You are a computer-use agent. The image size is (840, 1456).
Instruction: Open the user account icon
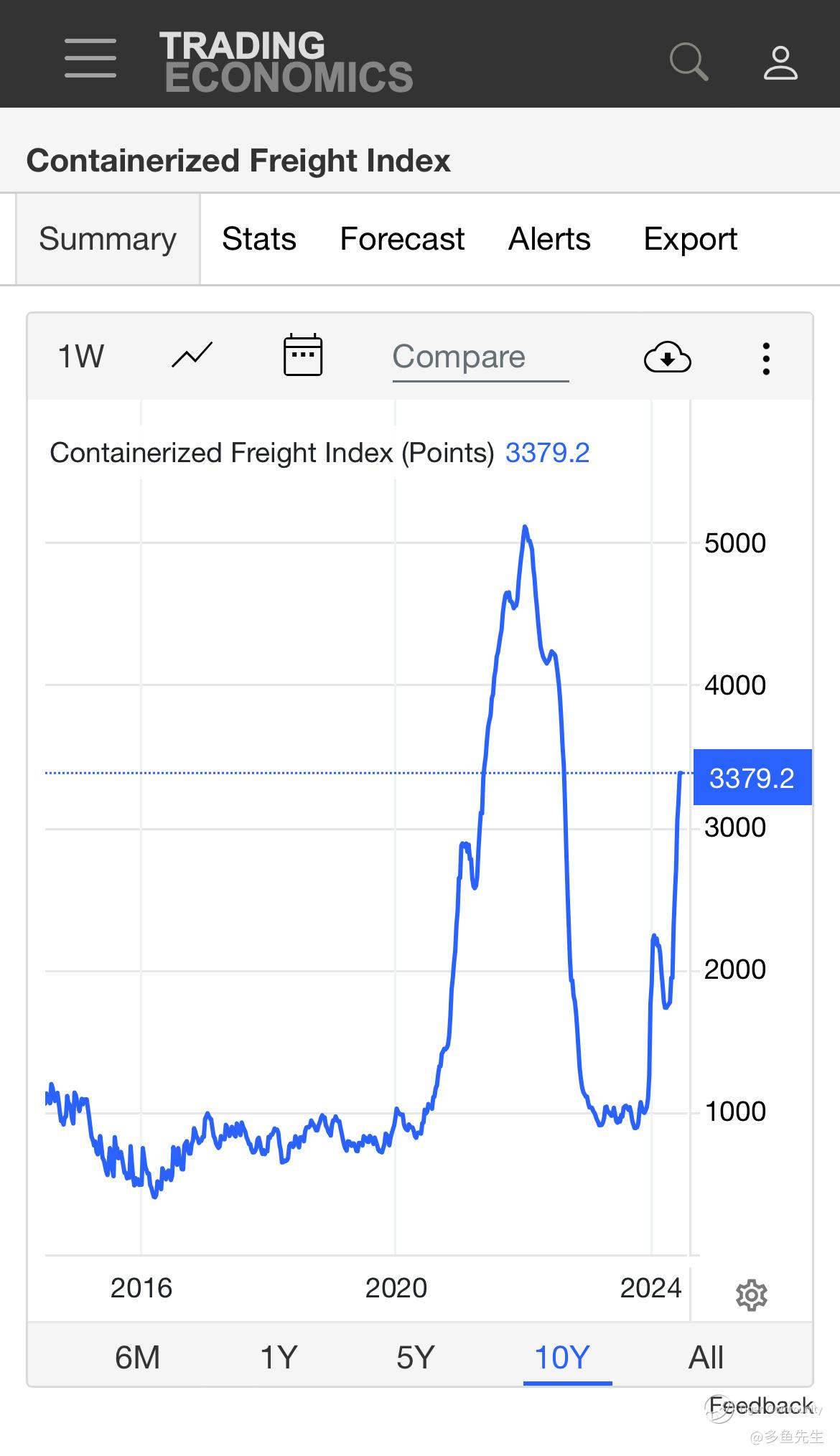pyautogui.click(x=780, y=62)
